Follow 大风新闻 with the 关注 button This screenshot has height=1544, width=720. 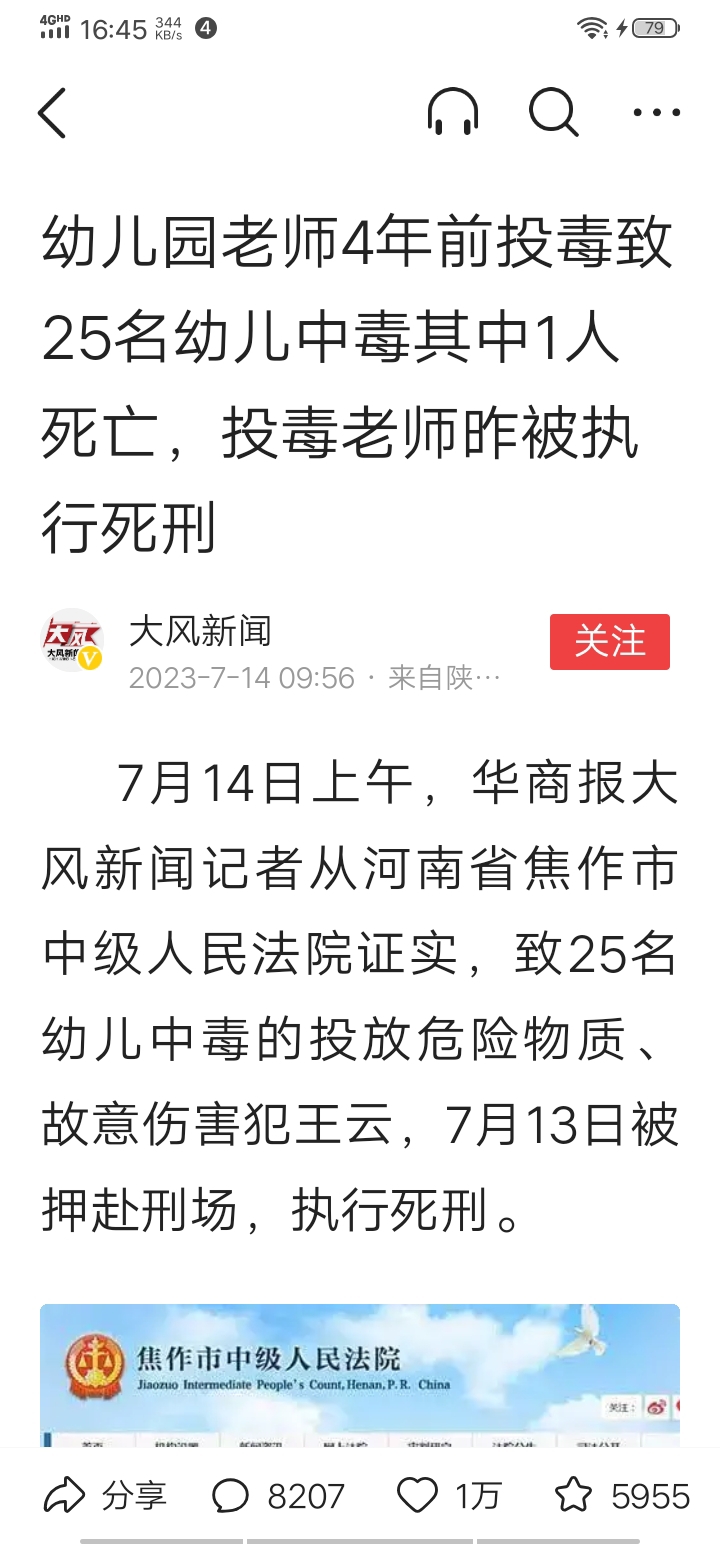[x=609, y=642]
